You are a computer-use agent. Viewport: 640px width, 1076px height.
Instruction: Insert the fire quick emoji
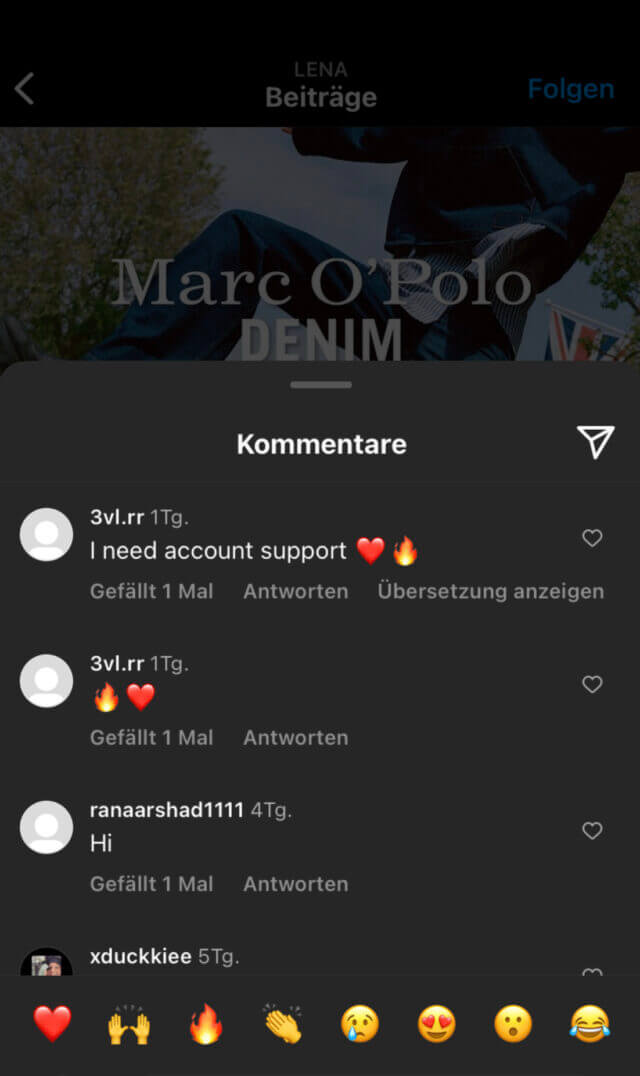click(206, 1023)
